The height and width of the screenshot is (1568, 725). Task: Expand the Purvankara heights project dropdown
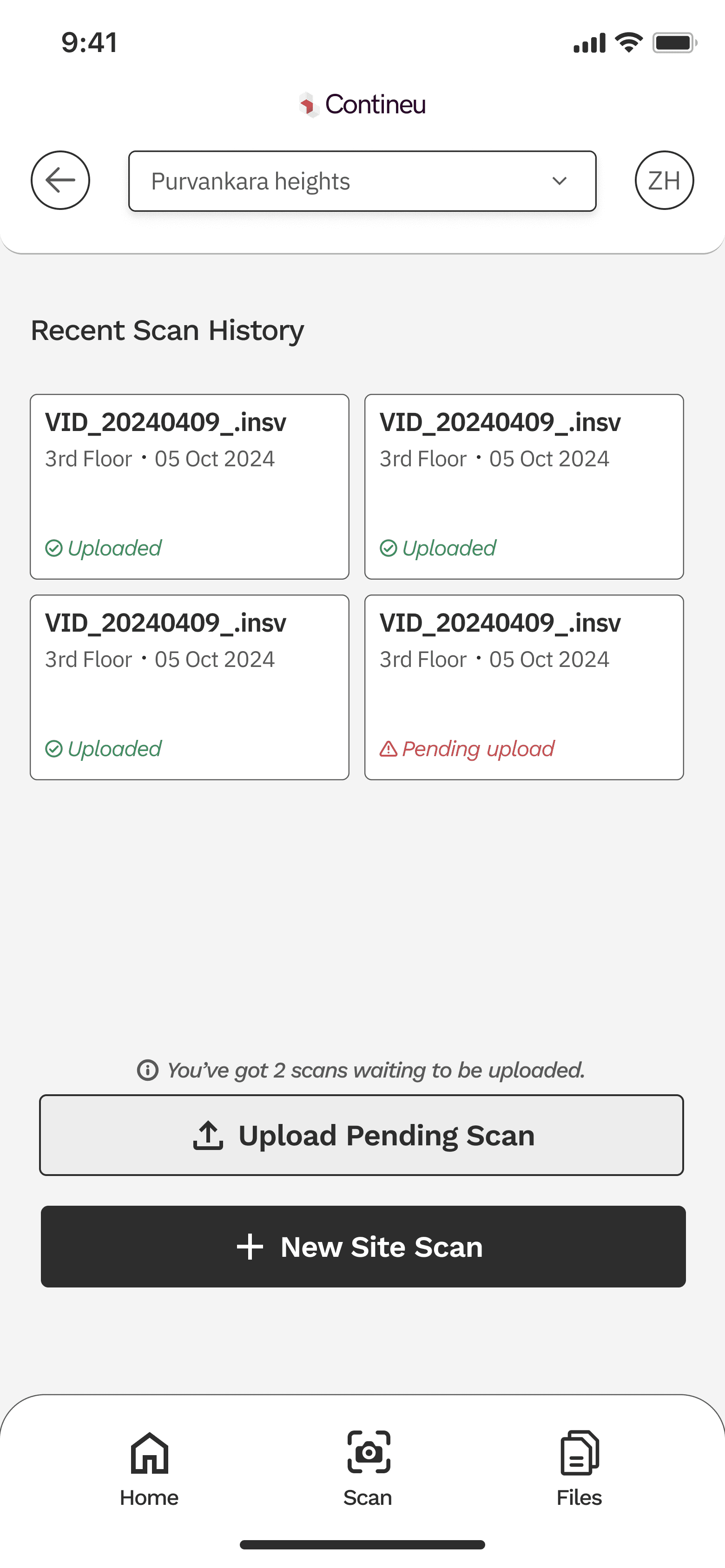coord(362,182)
